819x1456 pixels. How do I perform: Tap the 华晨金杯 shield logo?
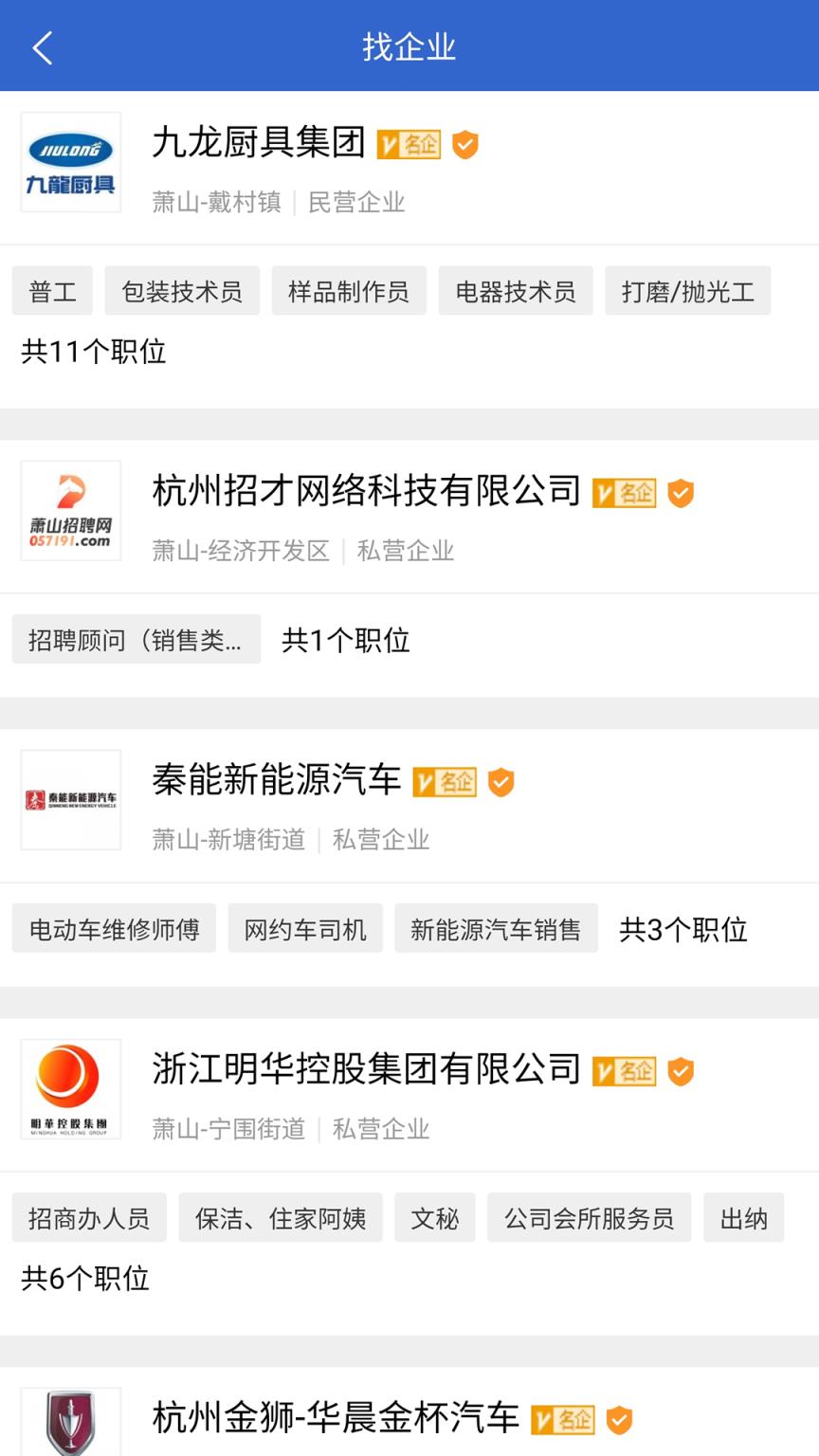[70, 1421]
